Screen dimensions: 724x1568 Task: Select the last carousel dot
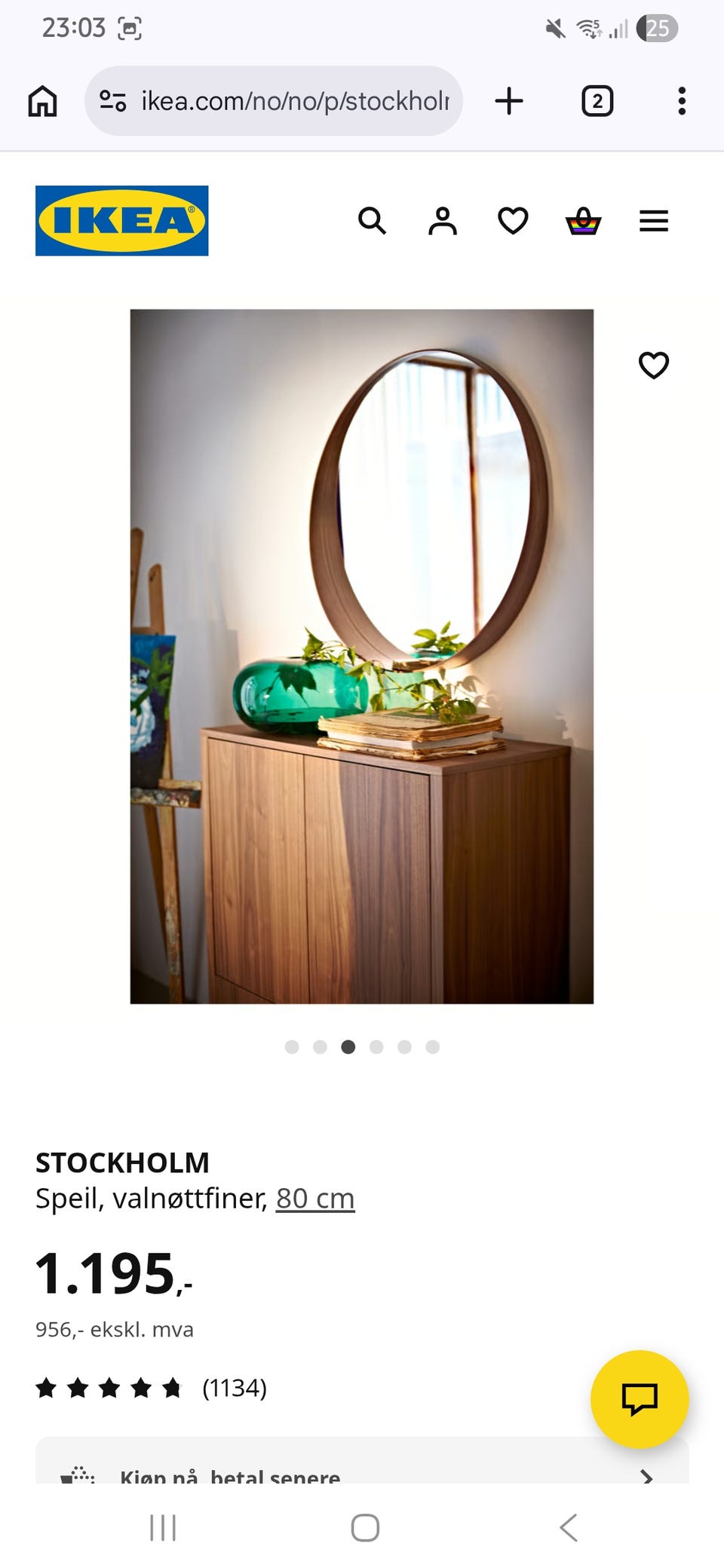pyautogui.click(x=433, y=1047)
